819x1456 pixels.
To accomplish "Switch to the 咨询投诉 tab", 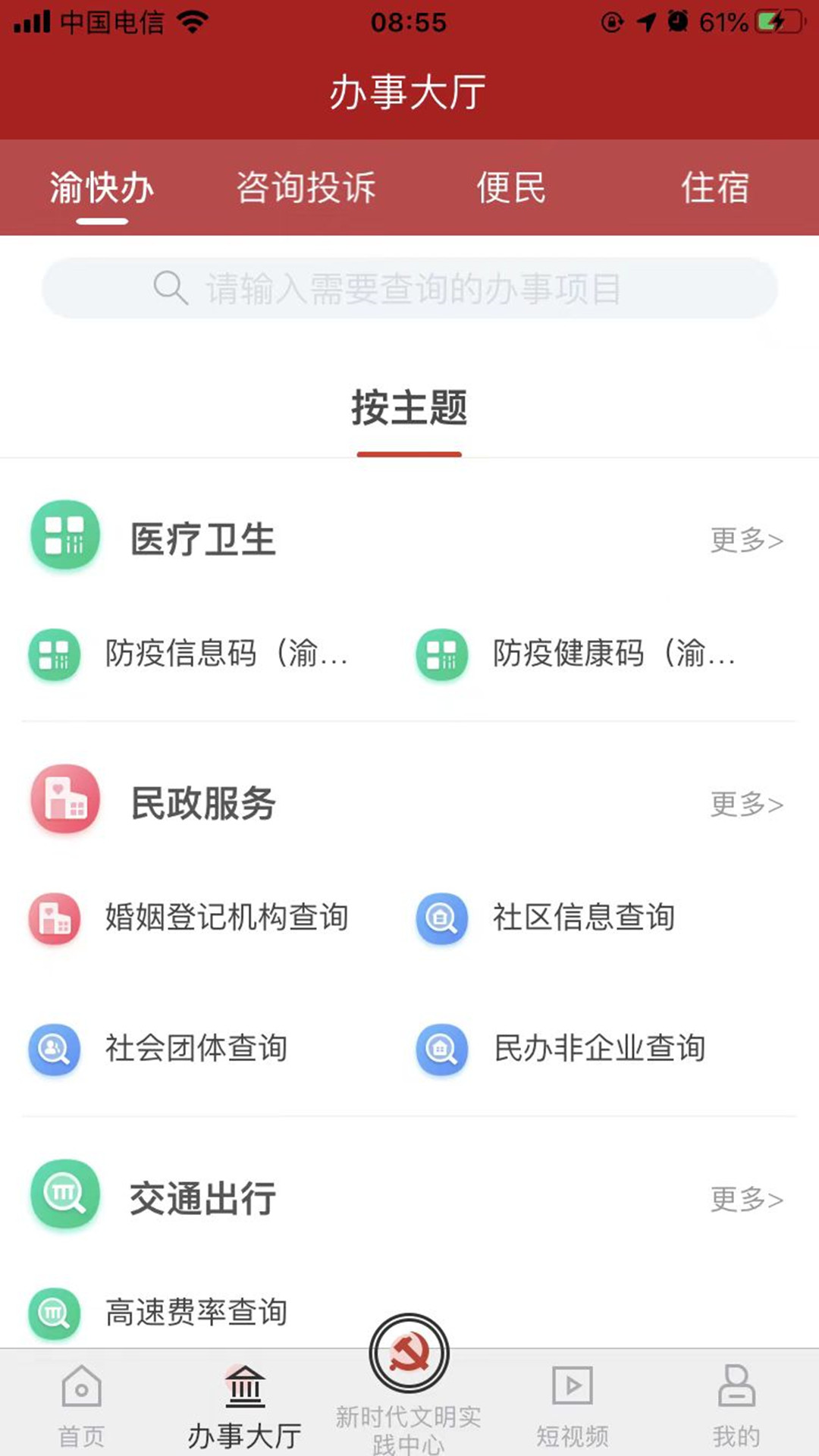I will [x=306, y=188].
